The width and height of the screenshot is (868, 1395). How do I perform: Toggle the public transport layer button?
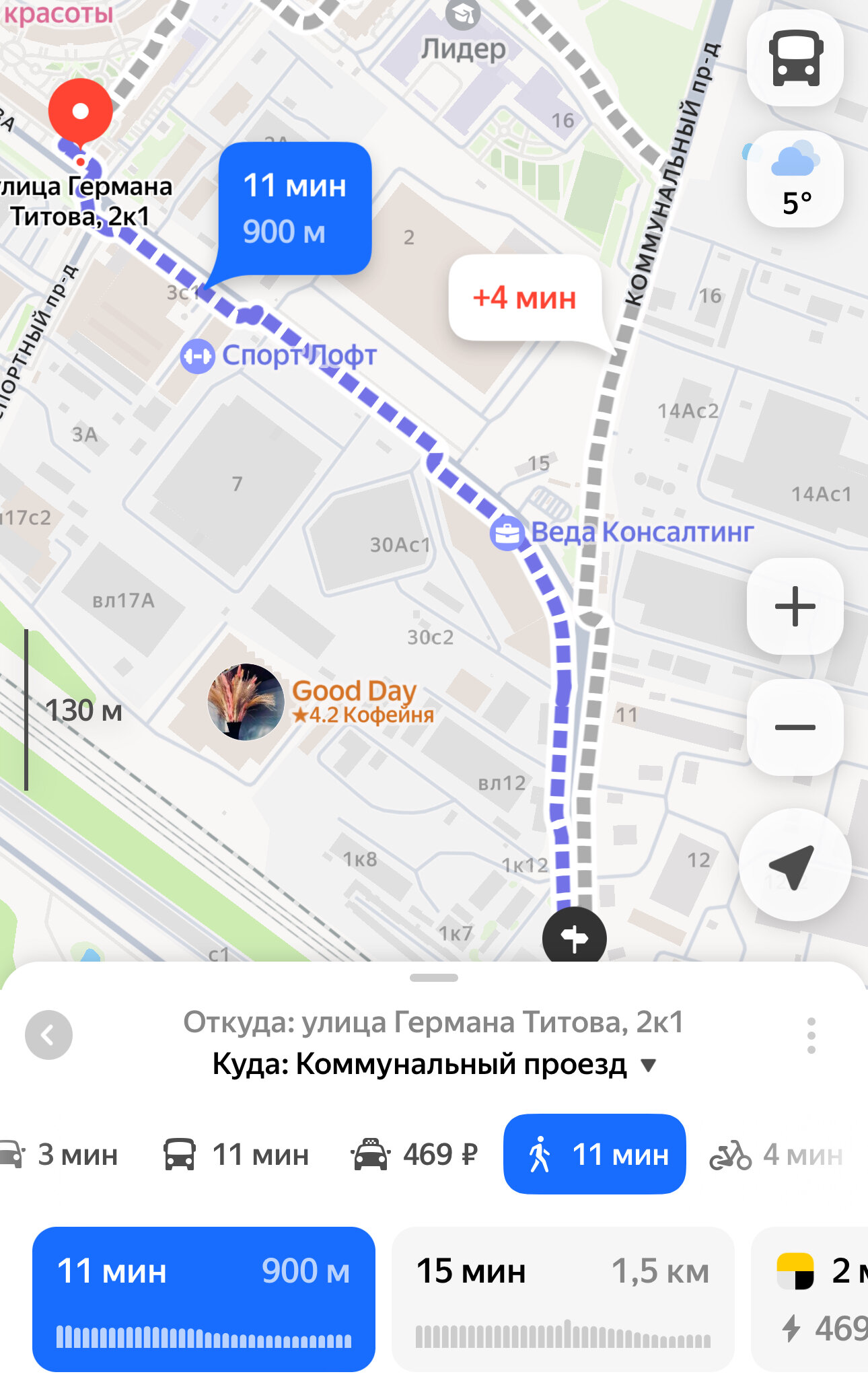tap(795, 59)
